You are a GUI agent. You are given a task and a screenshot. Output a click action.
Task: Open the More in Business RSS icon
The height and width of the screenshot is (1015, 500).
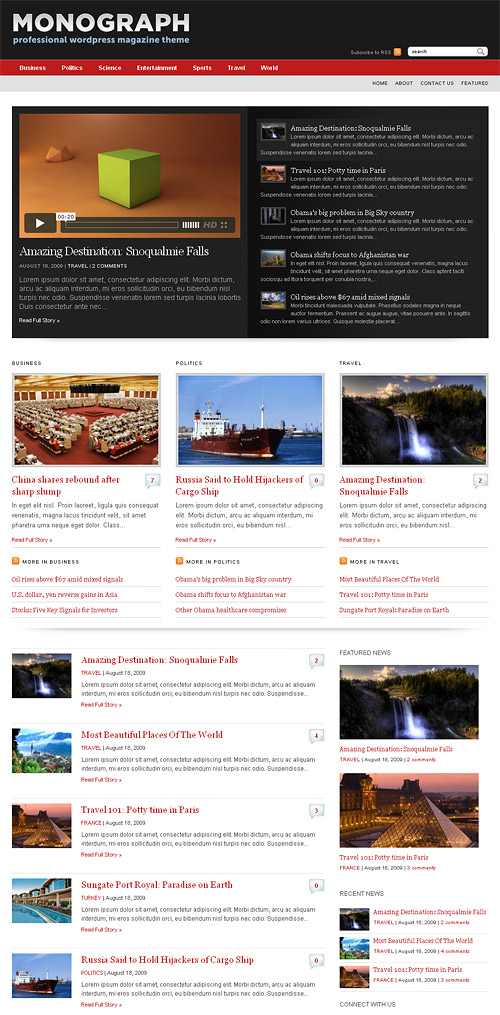16,561
